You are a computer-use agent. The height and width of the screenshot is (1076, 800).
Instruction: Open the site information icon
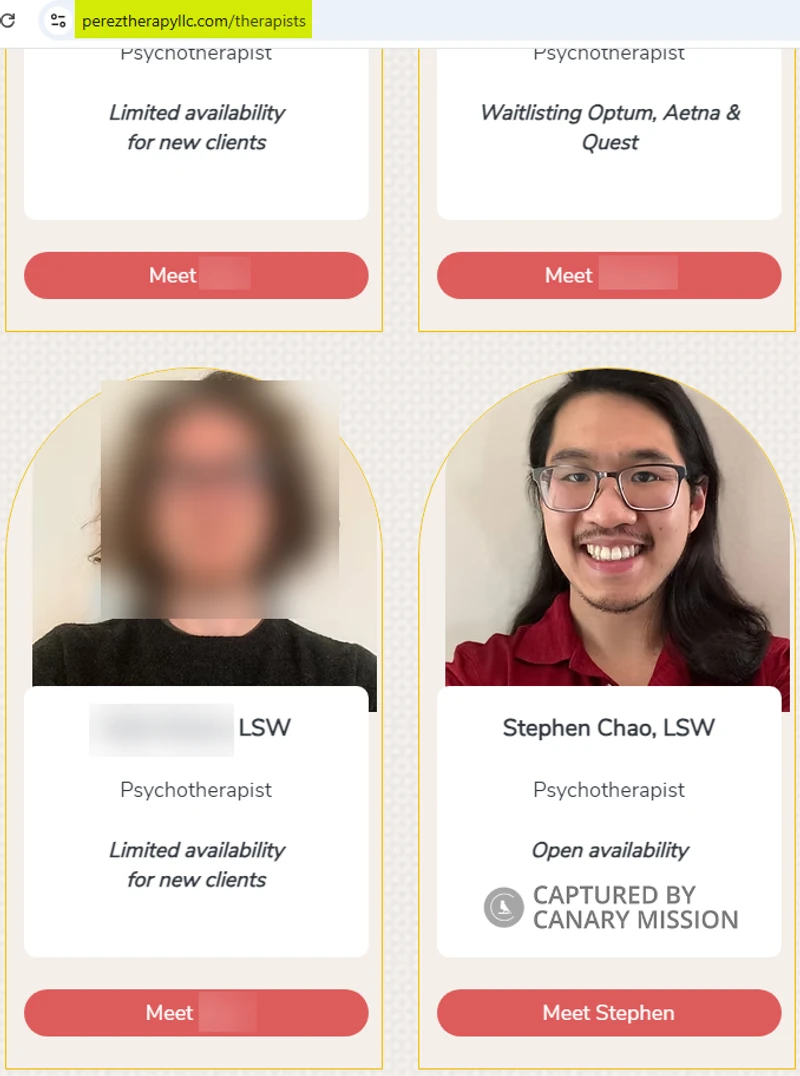pos(57,20)
